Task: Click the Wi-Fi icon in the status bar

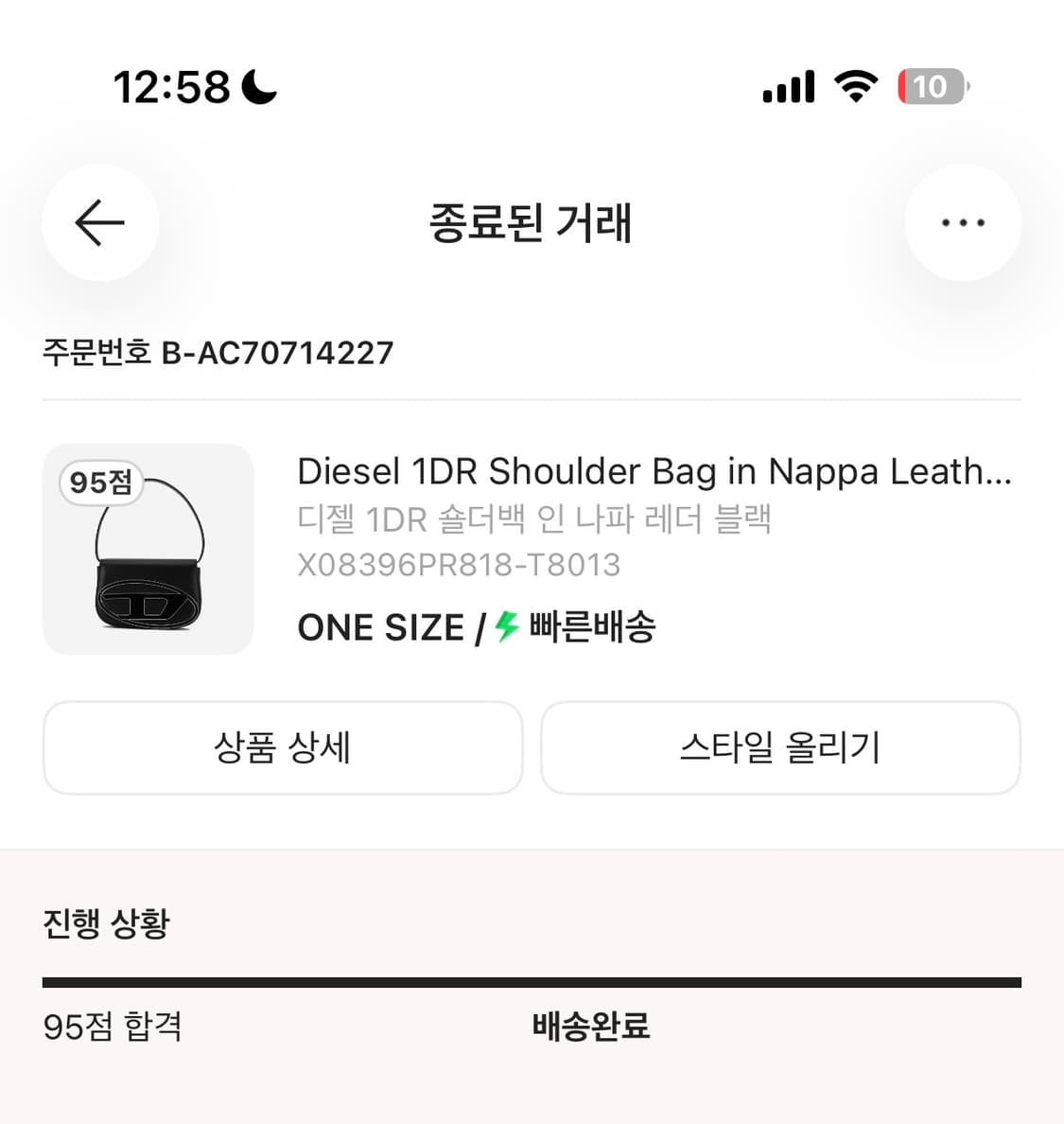Action: 854,86
